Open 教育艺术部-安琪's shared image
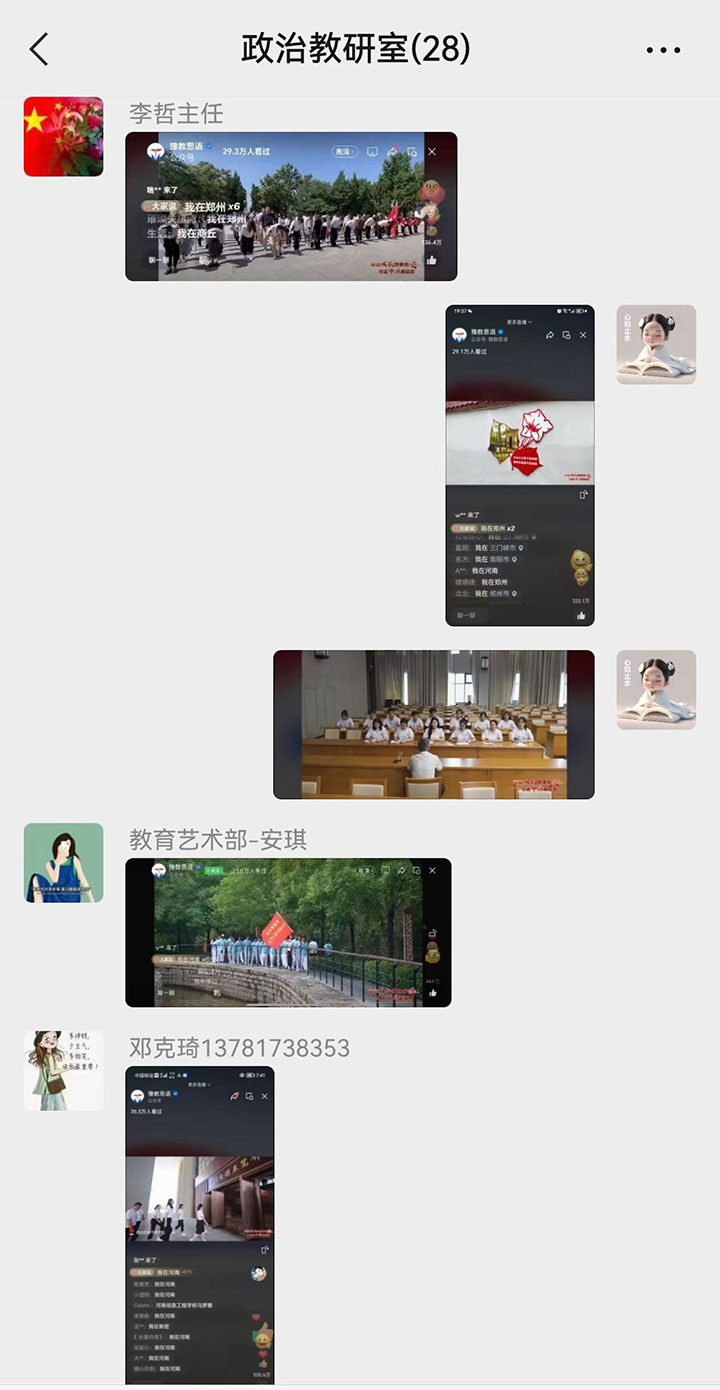Viewport: 720px width, 1390px height. [288, 932]
